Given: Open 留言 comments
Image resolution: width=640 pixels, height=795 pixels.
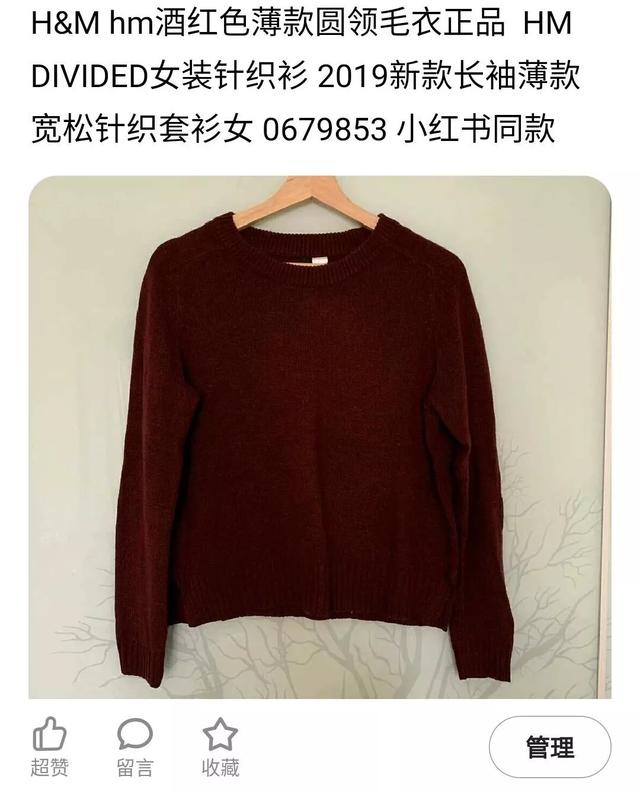Looking at the screenshot, I should point(135,736).
